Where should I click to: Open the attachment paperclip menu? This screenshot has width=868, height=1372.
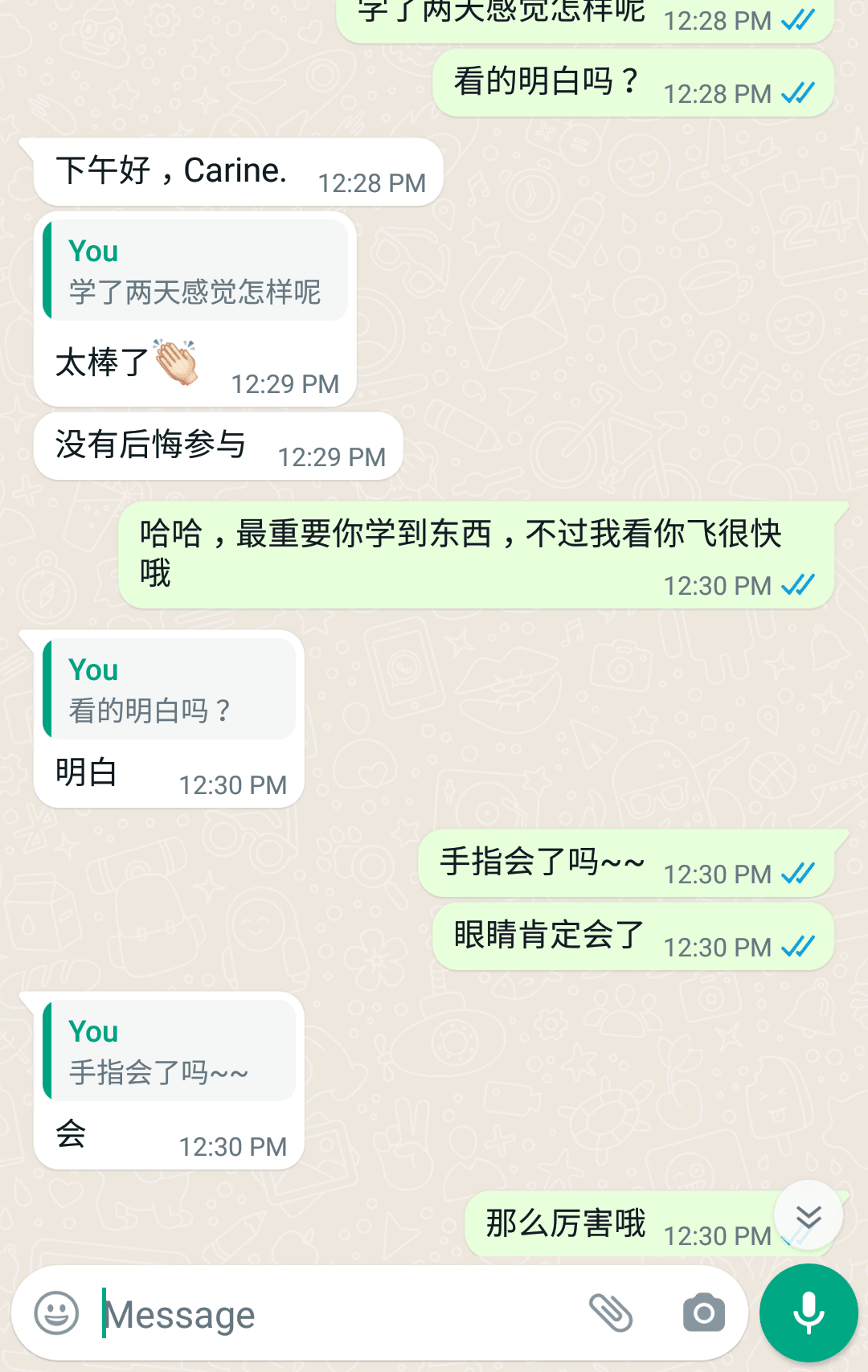[x=611, y=1313]
